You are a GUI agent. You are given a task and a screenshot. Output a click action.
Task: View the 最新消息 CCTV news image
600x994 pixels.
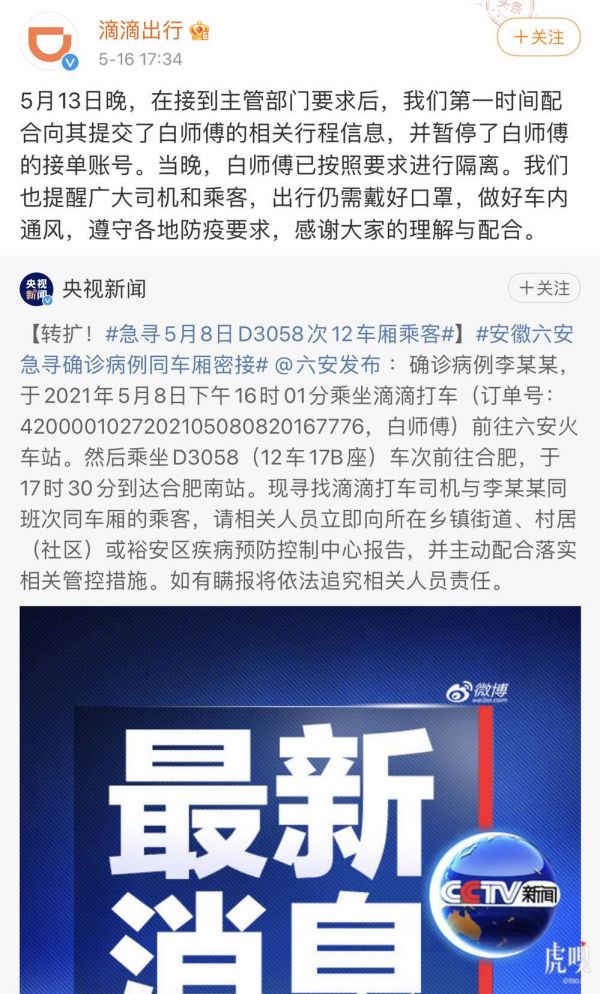[x=300, y=800]
